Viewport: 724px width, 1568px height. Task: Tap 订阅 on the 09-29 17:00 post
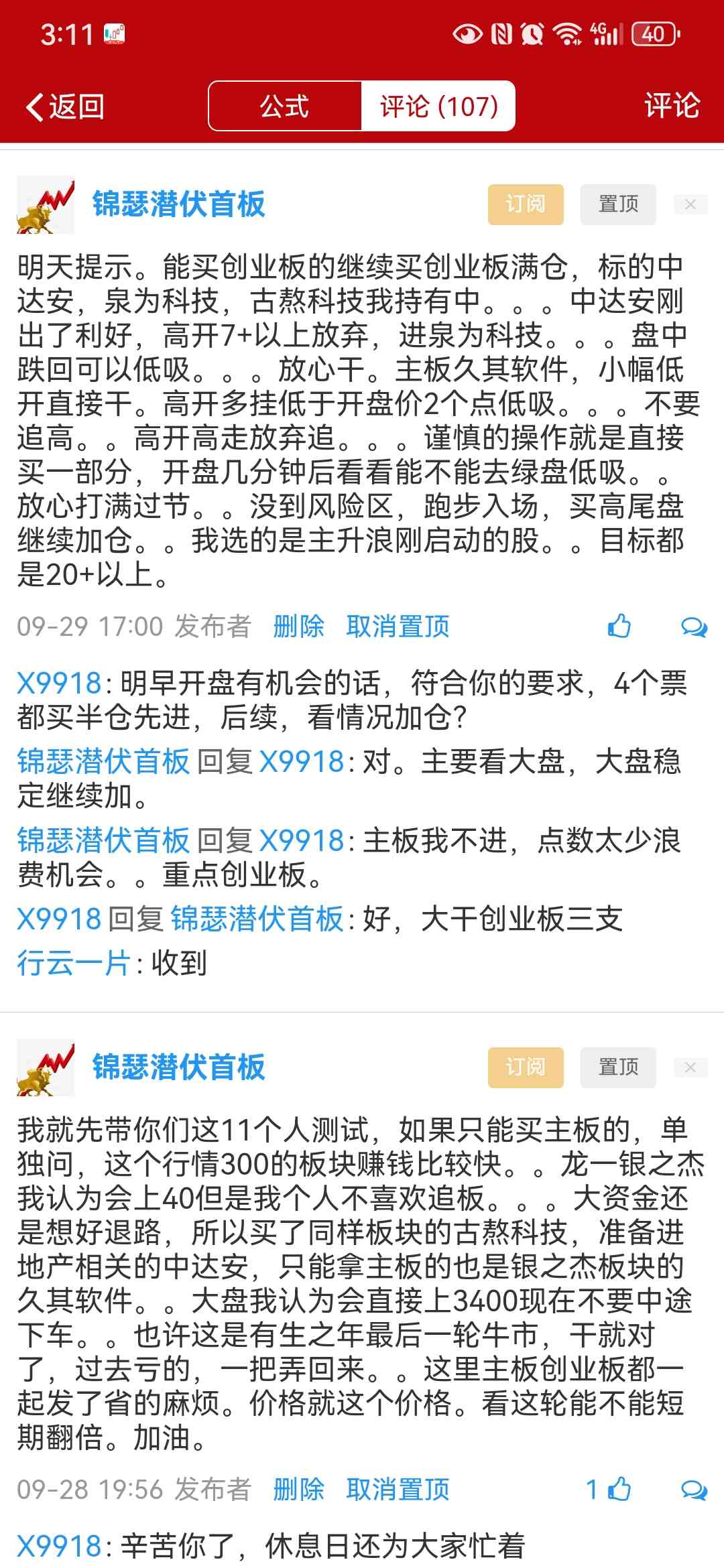click(x=525, y=204)
